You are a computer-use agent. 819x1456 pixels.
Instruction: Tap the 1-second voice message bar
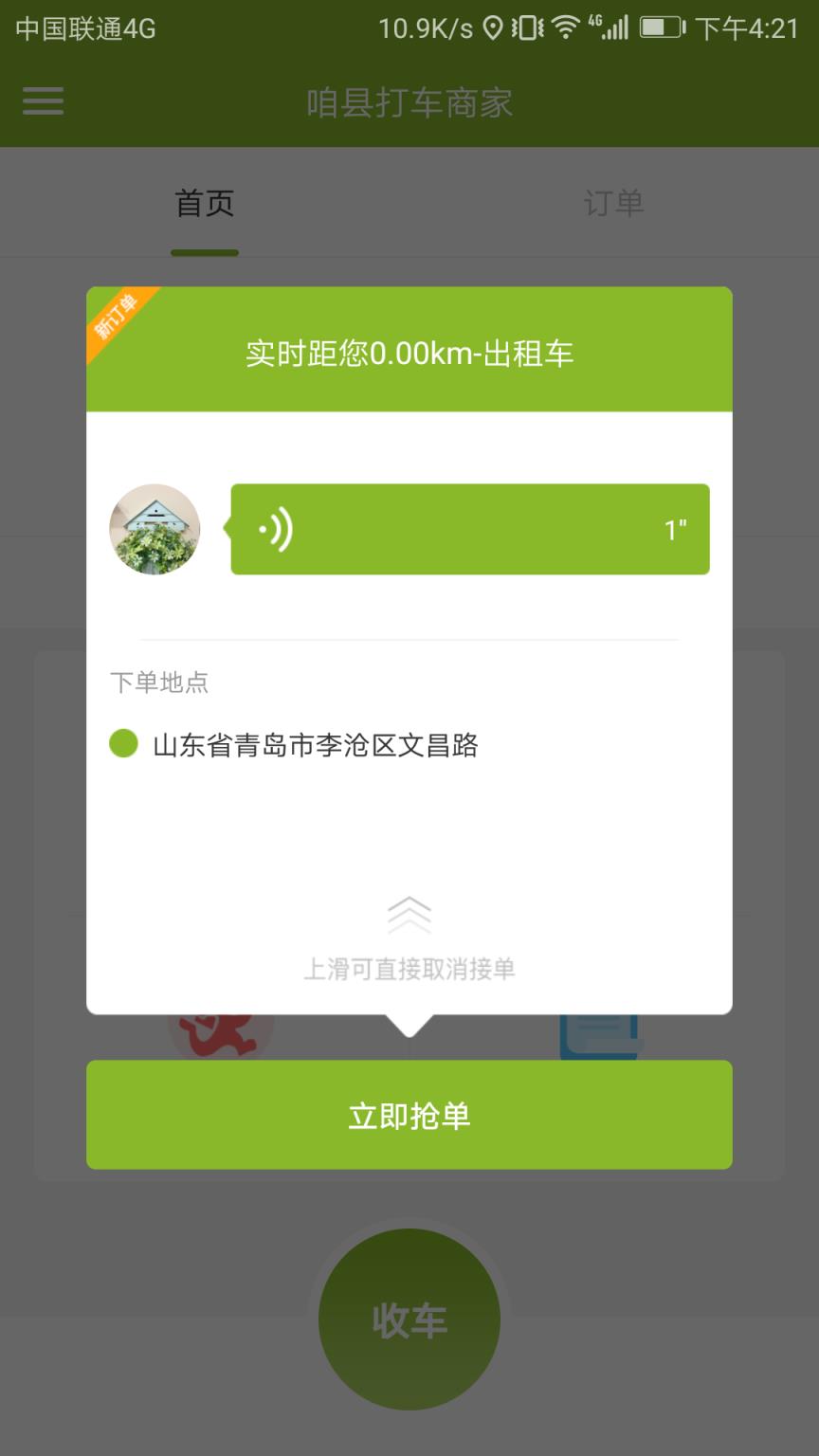pyautogui.click(x=469, y=529)
